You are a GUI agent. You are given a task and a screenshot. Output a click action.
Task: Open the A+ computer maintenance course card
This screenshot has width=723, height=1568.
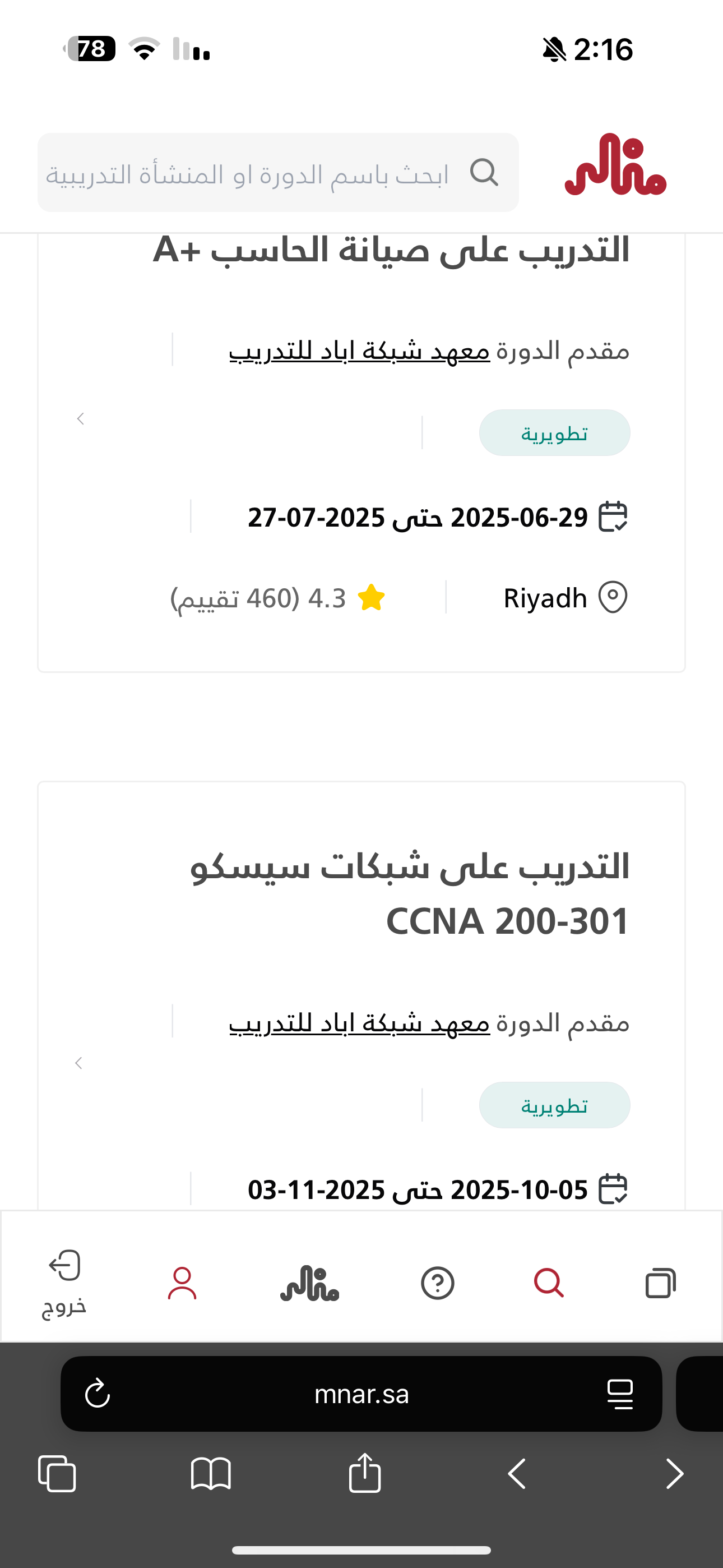tap(391, 251)
